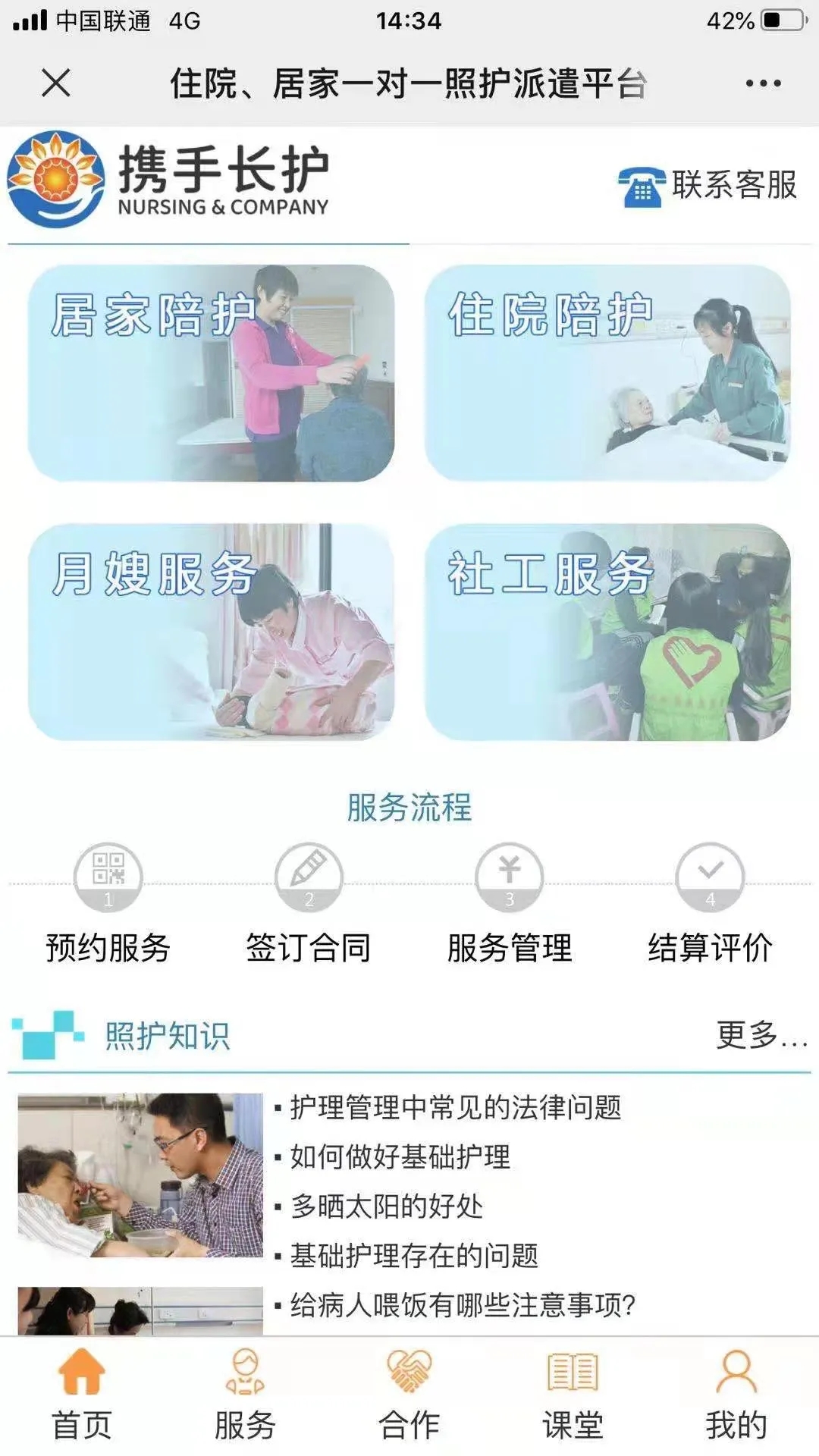
Task: Open article 给病人喂饭有哪些注意事项
Action: tap(462, 1305)
